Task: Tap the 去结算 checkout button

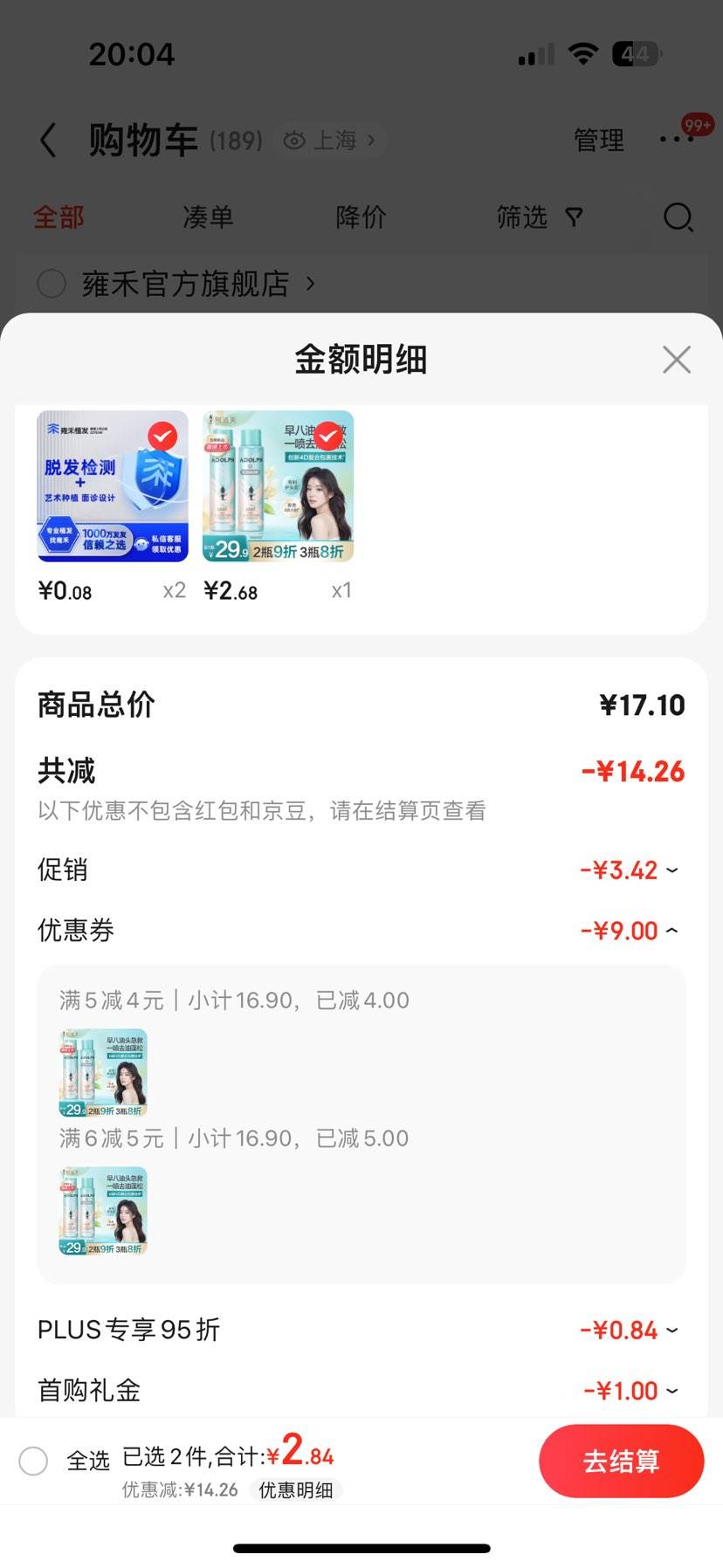Action: pos(621,1461)
